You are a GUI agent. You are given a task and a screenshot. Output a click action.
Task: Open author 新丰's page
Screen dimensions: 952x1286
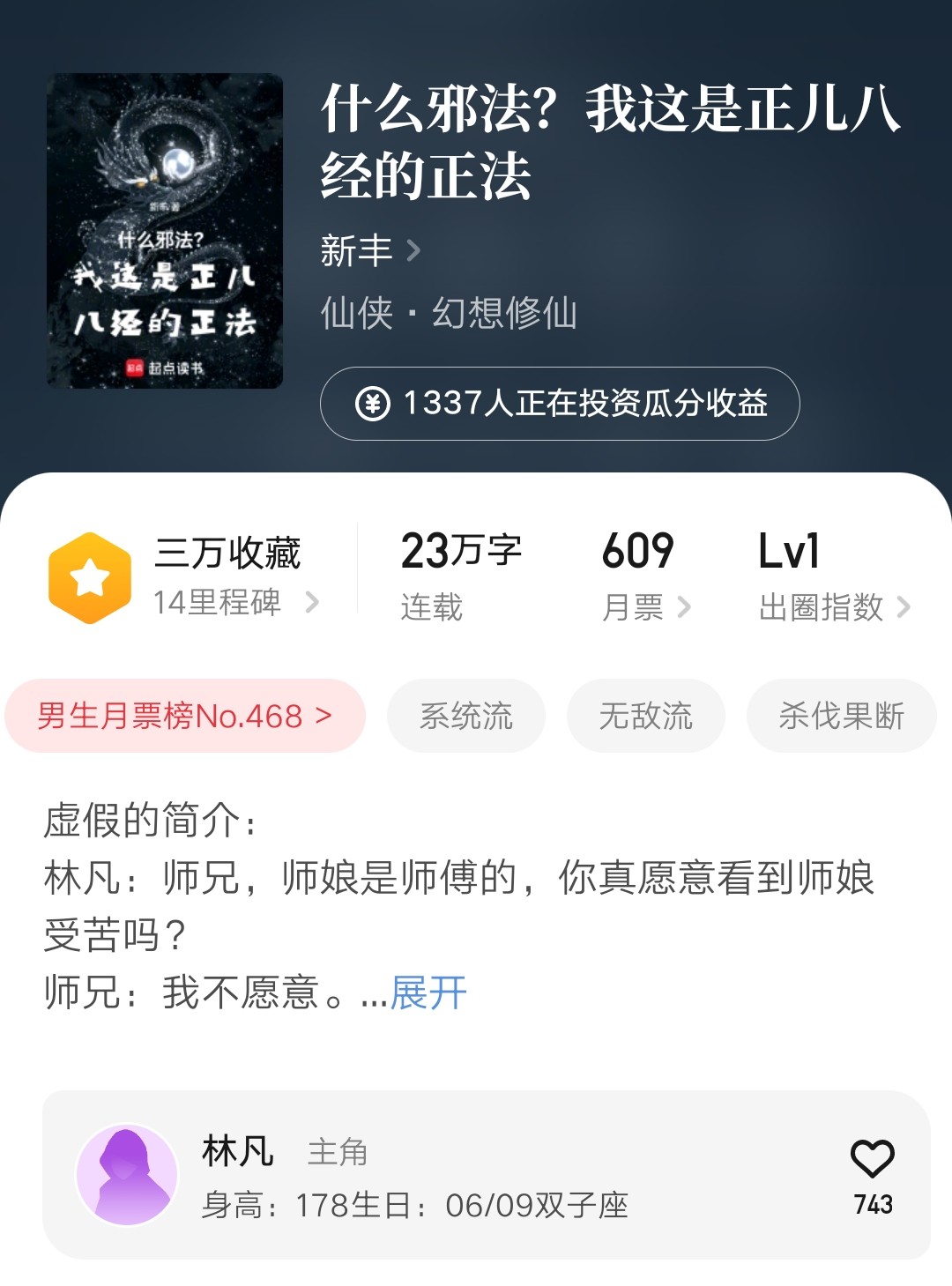(x=370, y=251)
